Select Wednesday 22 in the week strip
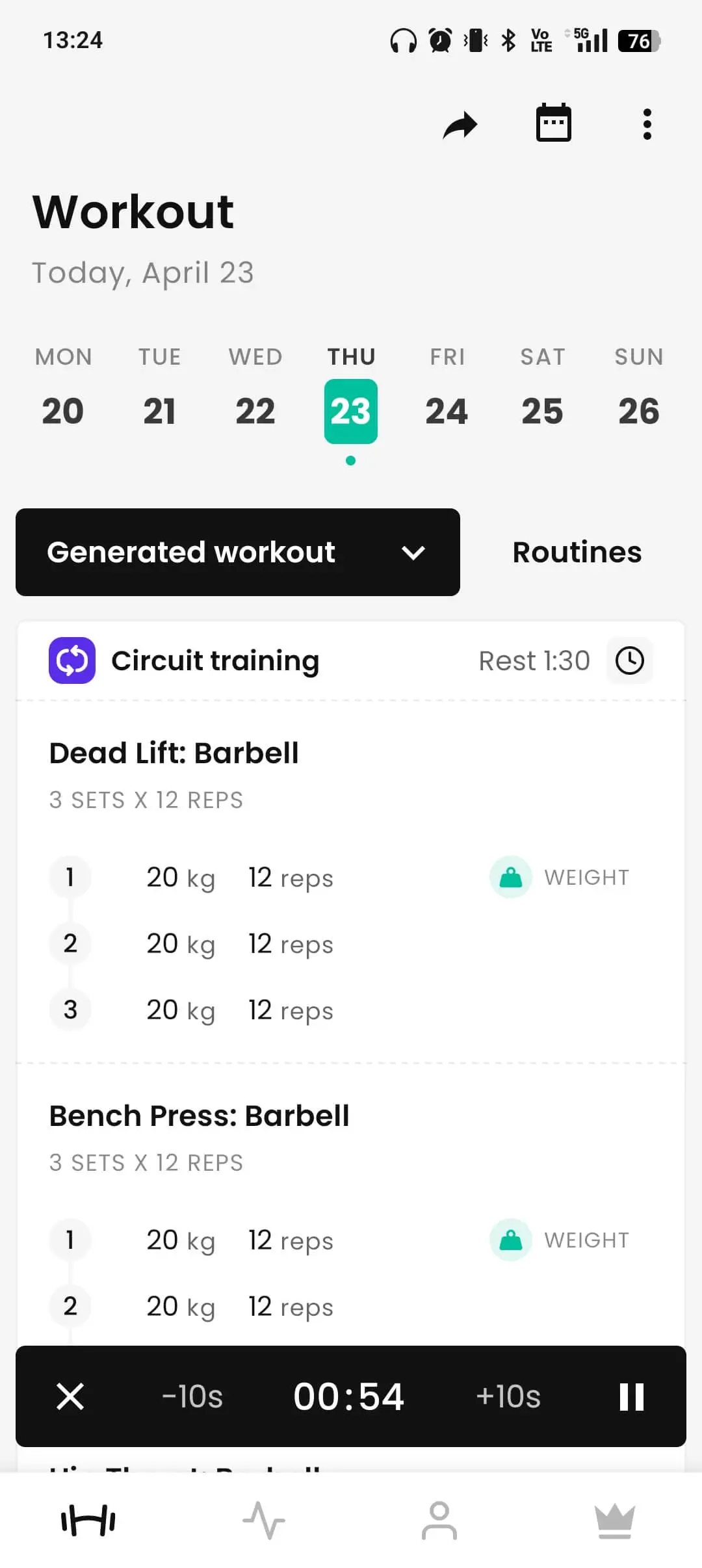 tap(255, 411)
